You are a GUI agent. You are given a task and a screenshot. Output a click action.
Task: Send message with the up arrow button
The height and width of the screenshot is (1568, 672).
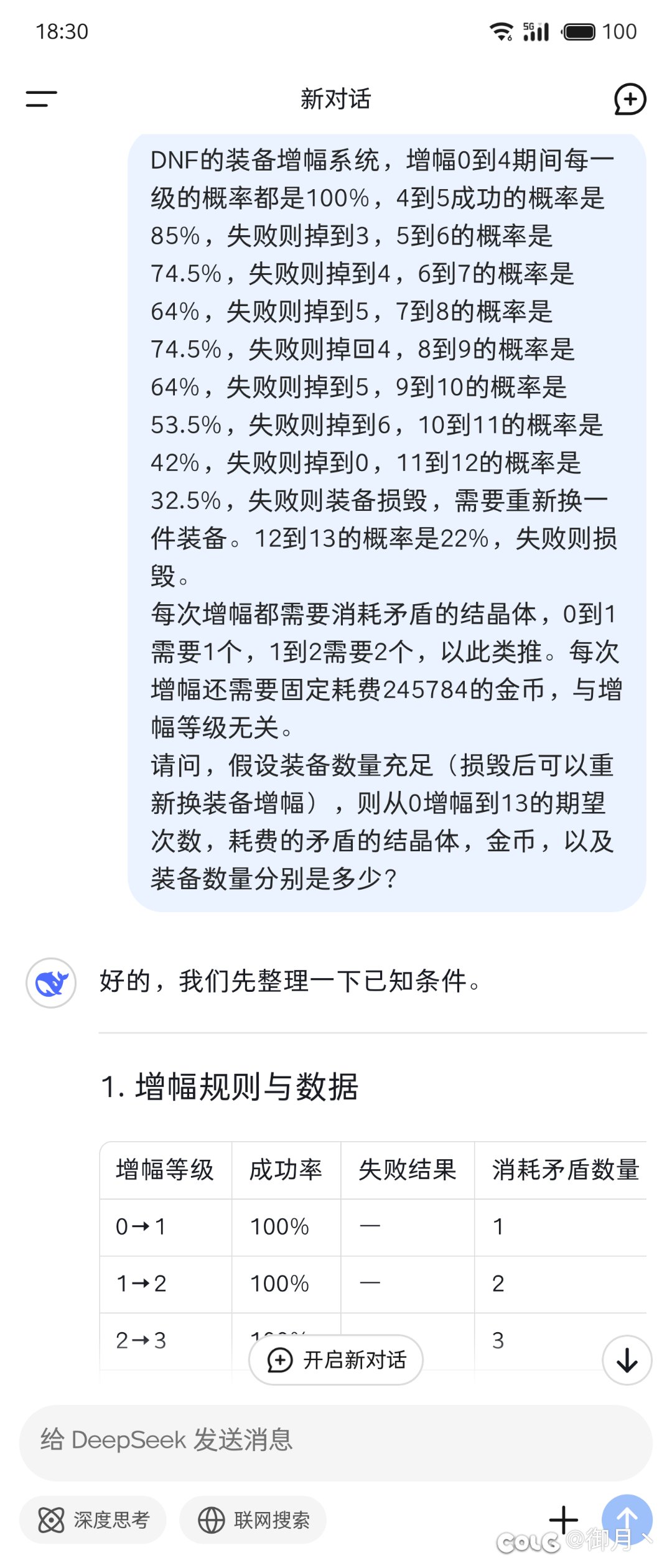[627, 1518]
